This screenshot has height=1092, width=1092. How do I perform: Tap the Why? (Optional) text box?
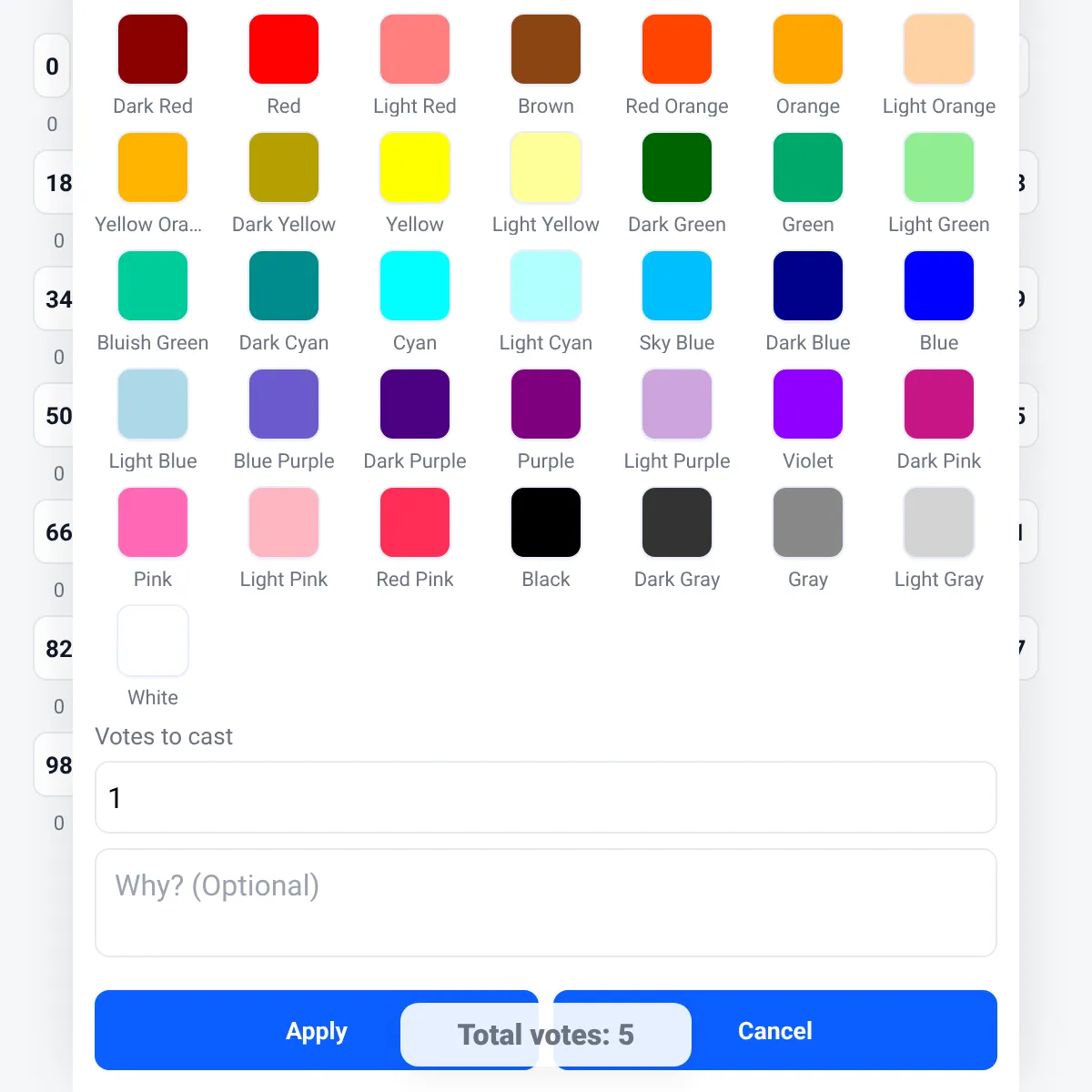[x=546, y=903]
